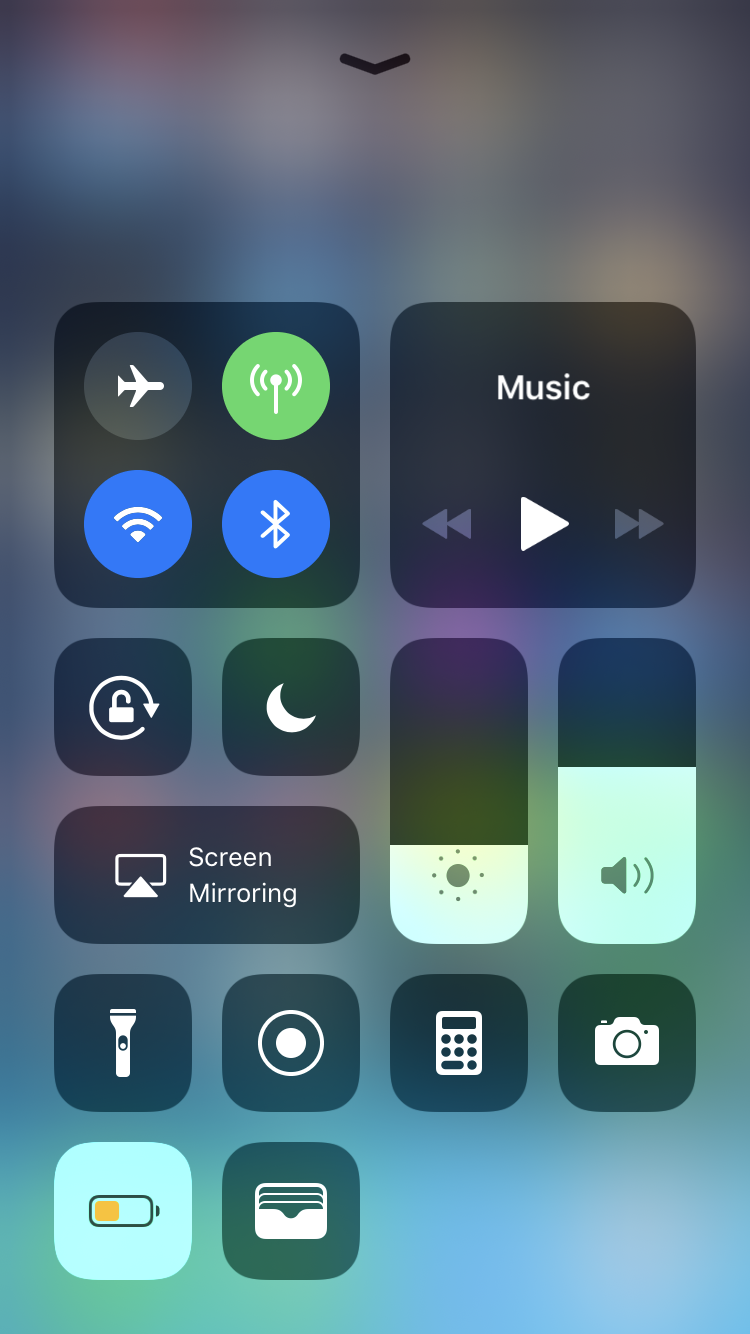Enable Airplane Mode
750x1334 pixels.
pos(138,386)
